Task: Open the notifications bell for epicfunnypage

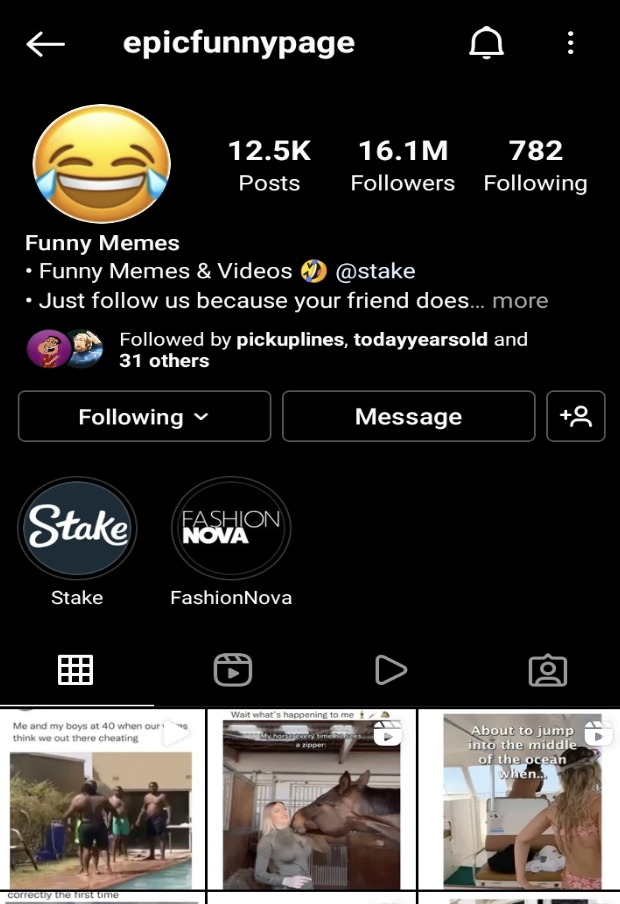Action: [x=486, y=43]
